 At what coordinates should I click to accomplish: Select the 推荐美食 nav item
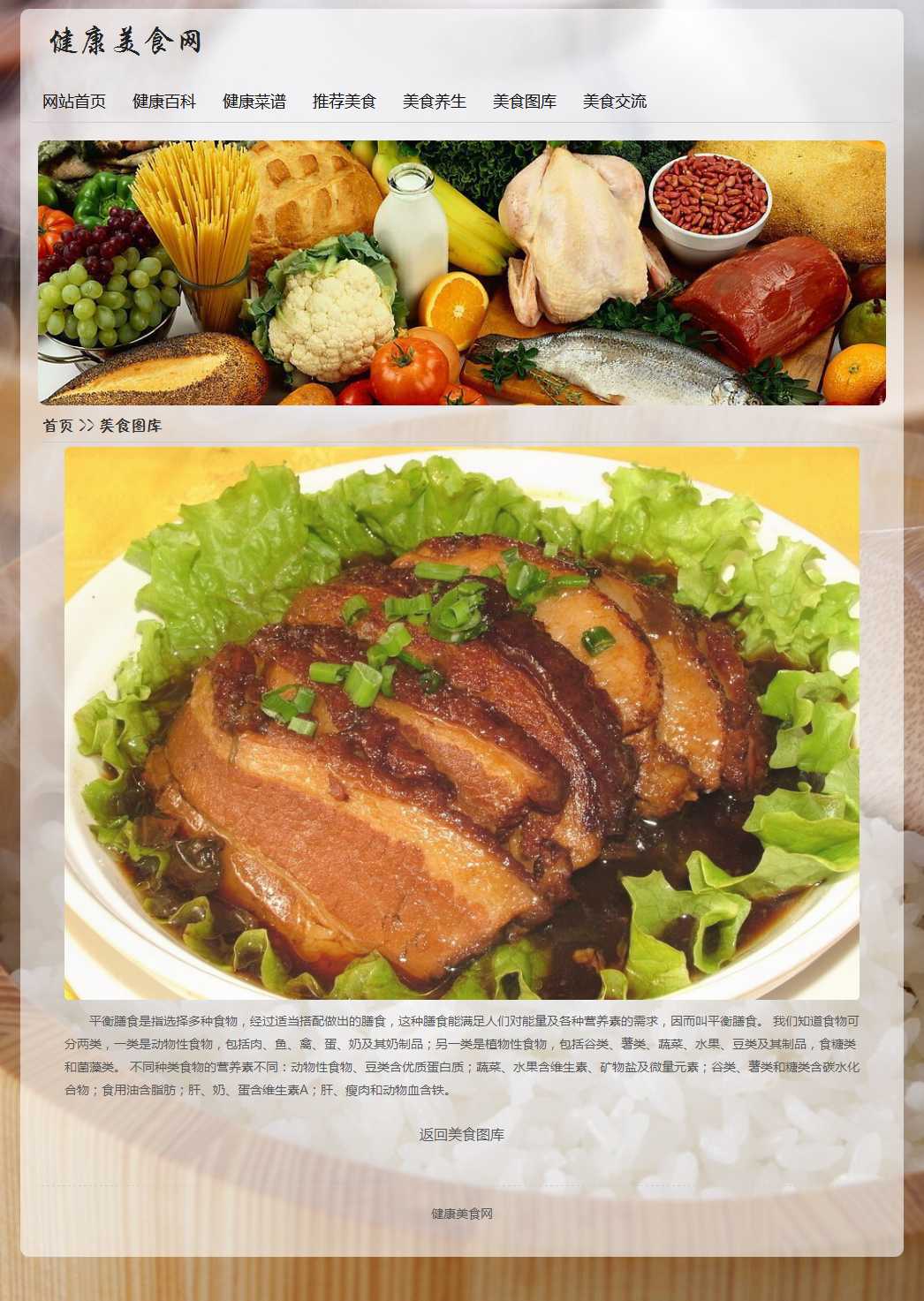pyautogui.click(x=345, y=102)
